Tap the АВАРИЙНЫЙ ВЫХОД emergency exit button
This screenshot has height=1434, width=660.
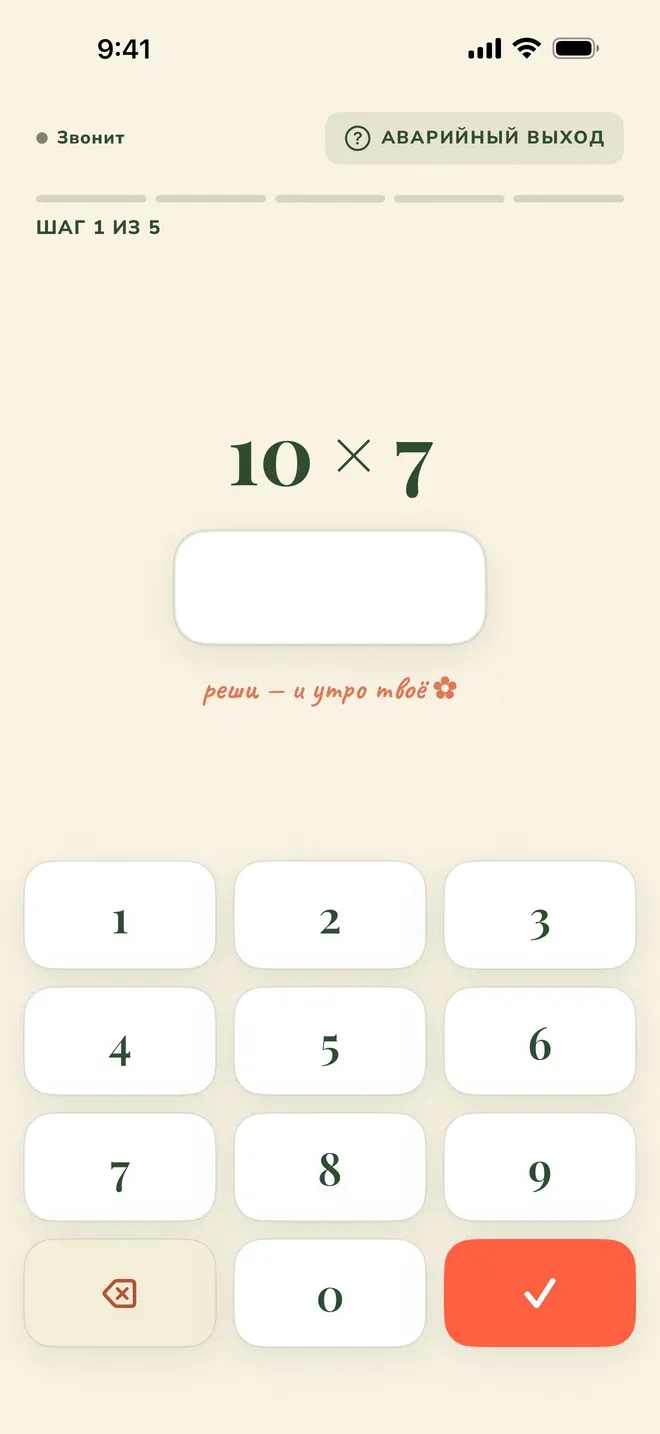[x=474, y=138]
